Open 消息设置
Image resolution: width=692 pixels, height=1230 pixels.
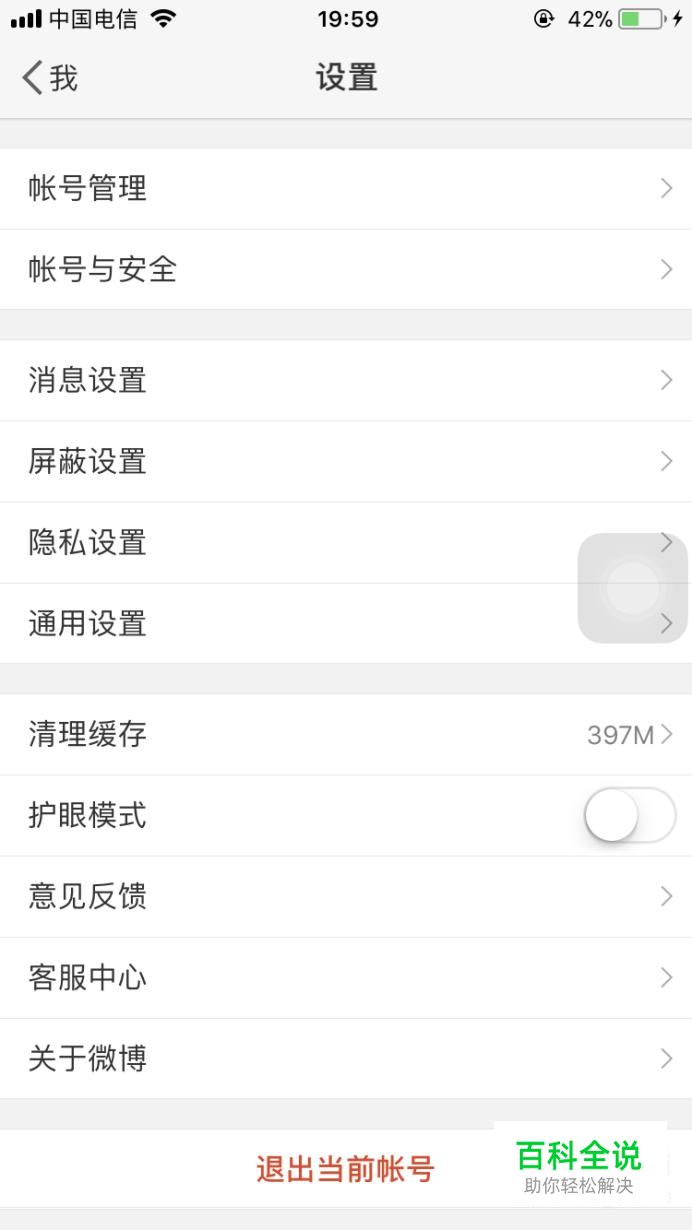pyautogui.click(x=346, y=380)
